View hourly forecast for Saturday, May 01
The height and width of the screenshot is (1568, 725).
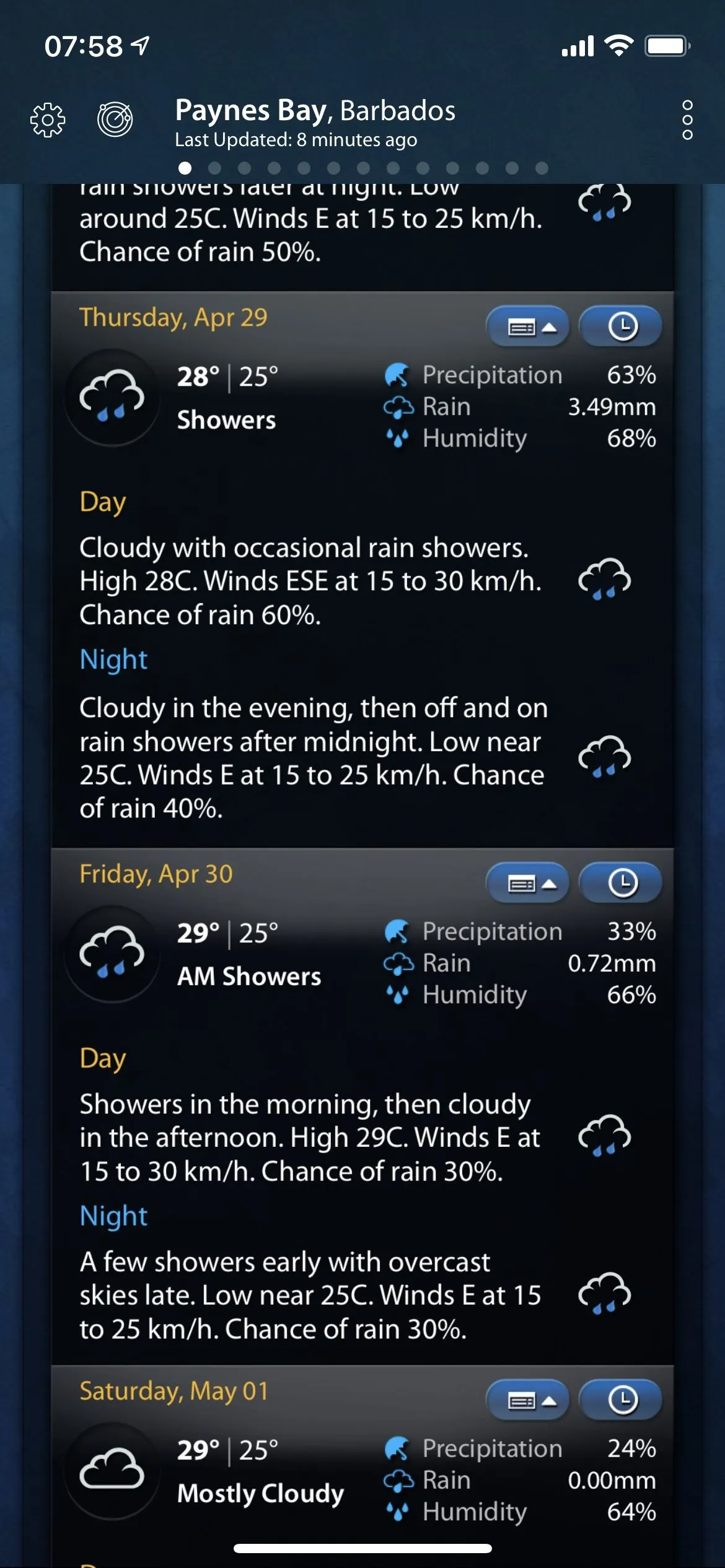point(621,1400)
